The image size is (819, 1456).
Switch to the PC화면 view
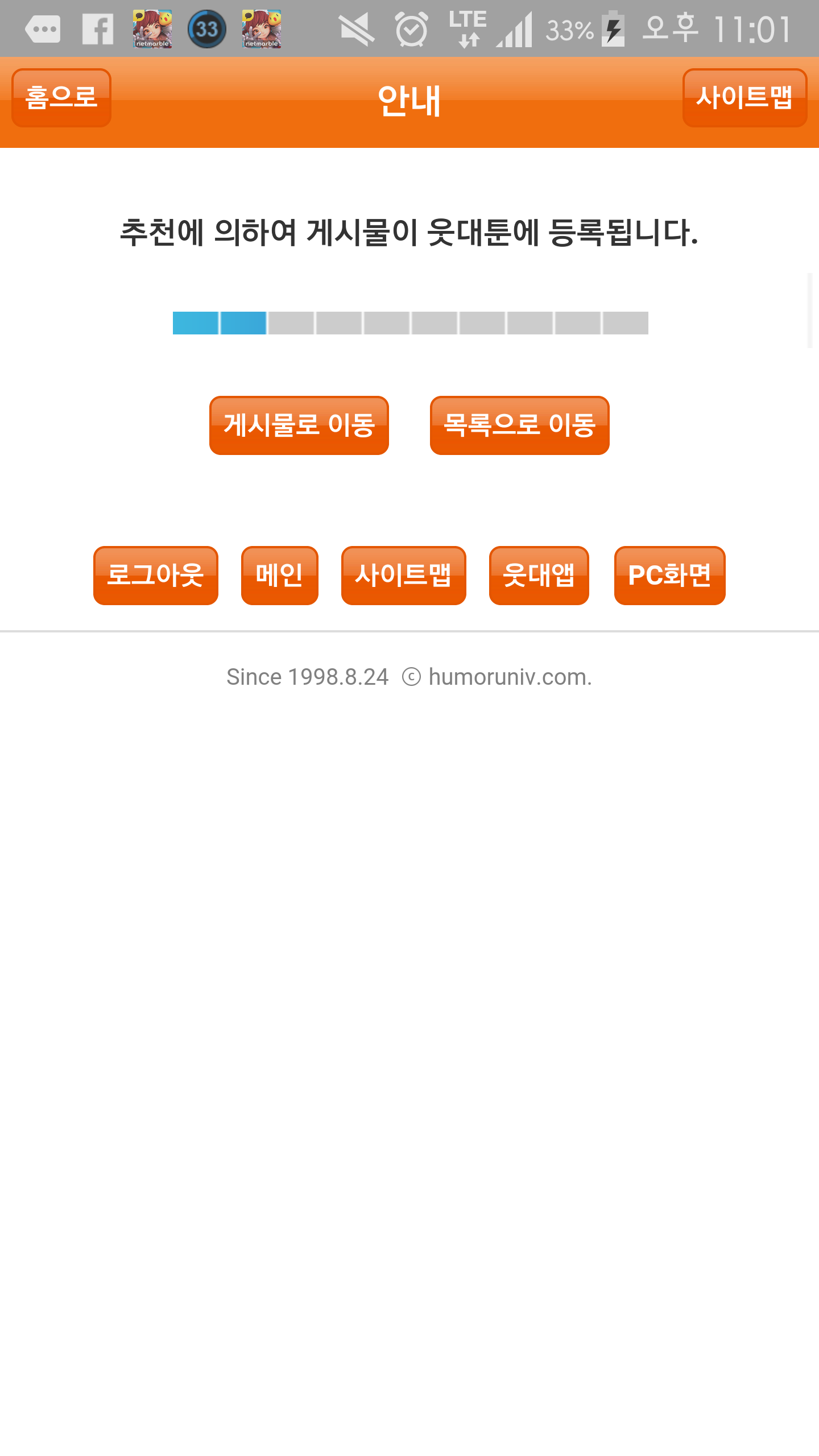[670, 576]
